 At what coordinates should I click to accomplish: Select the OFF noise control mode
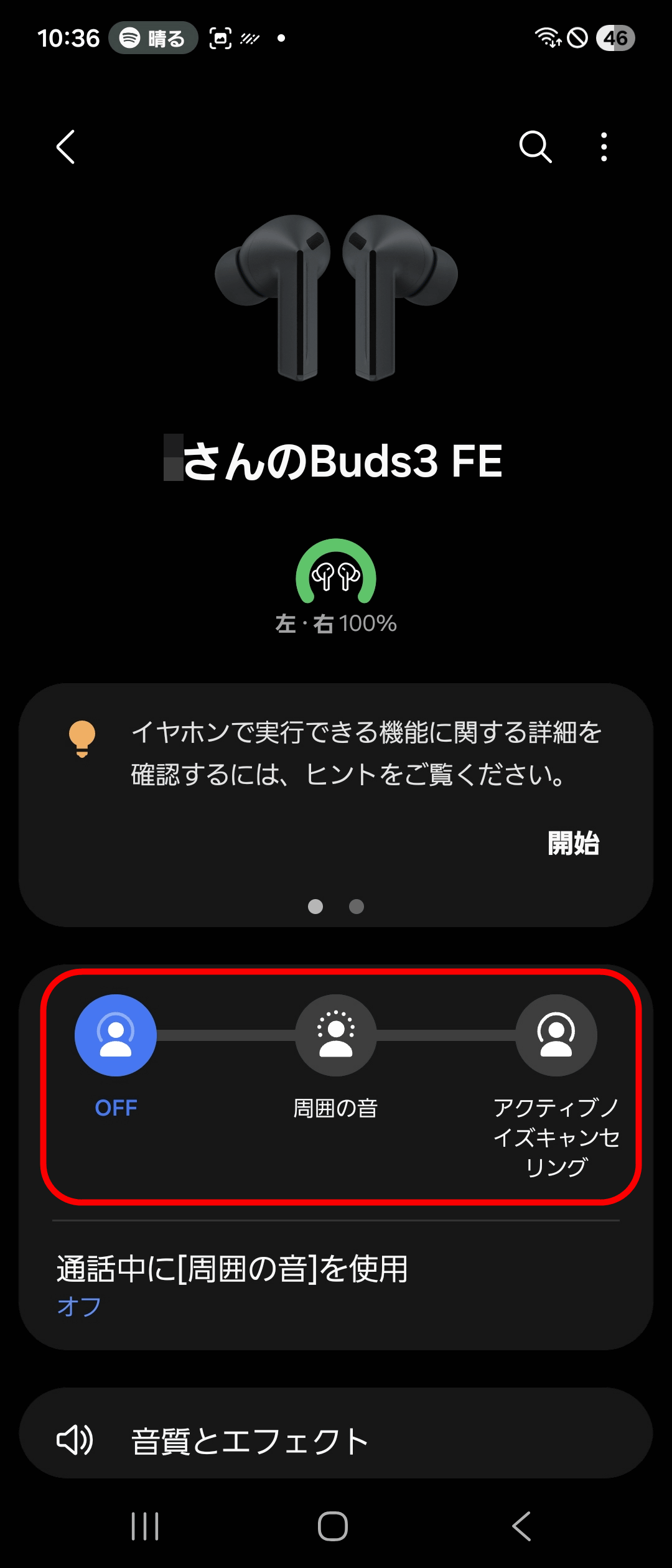click(116, 1035)
